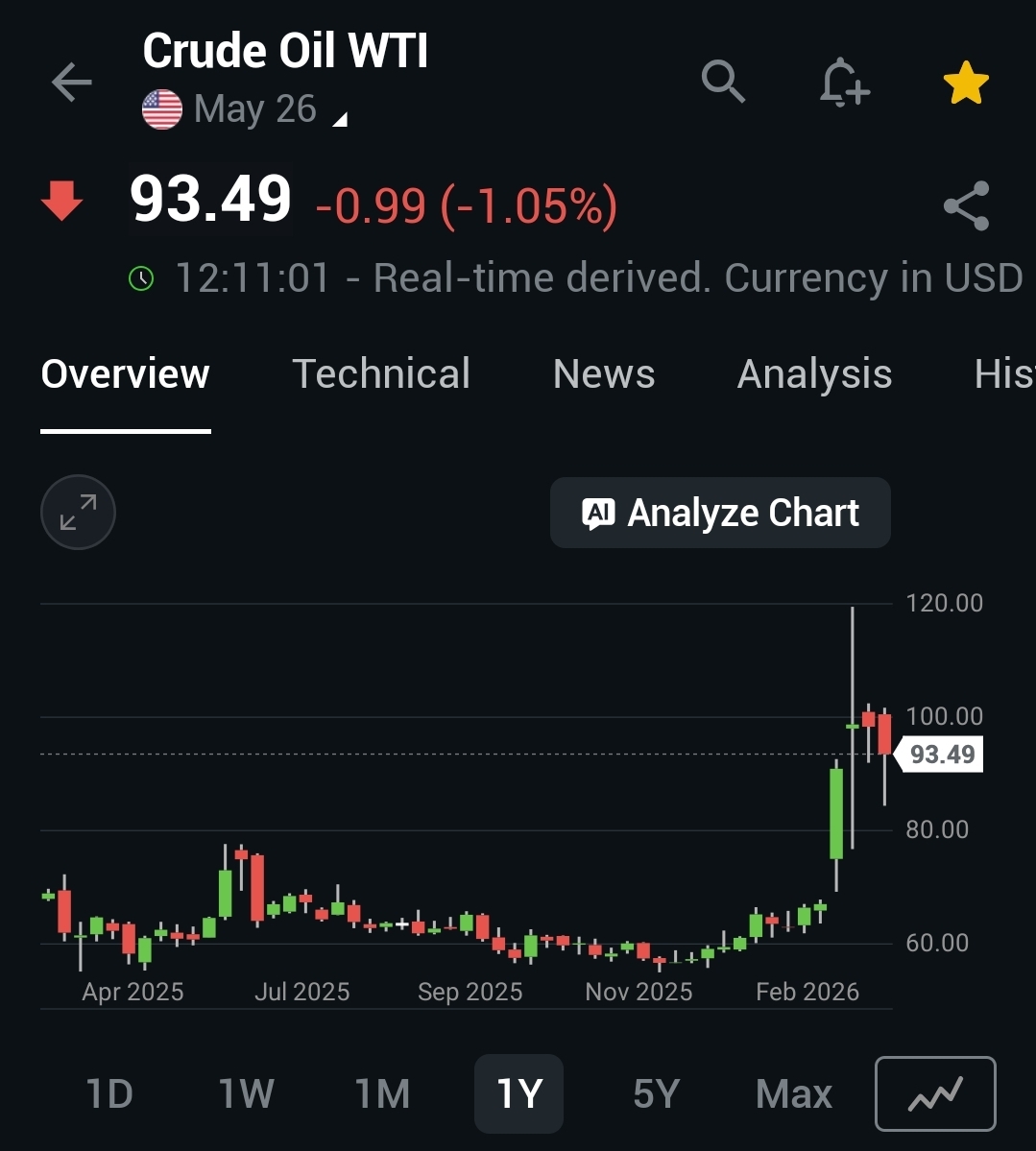The width and height of the screenshot is (1036, 1151).
Task: Select the Overview tab
Action: click(125, 374)
